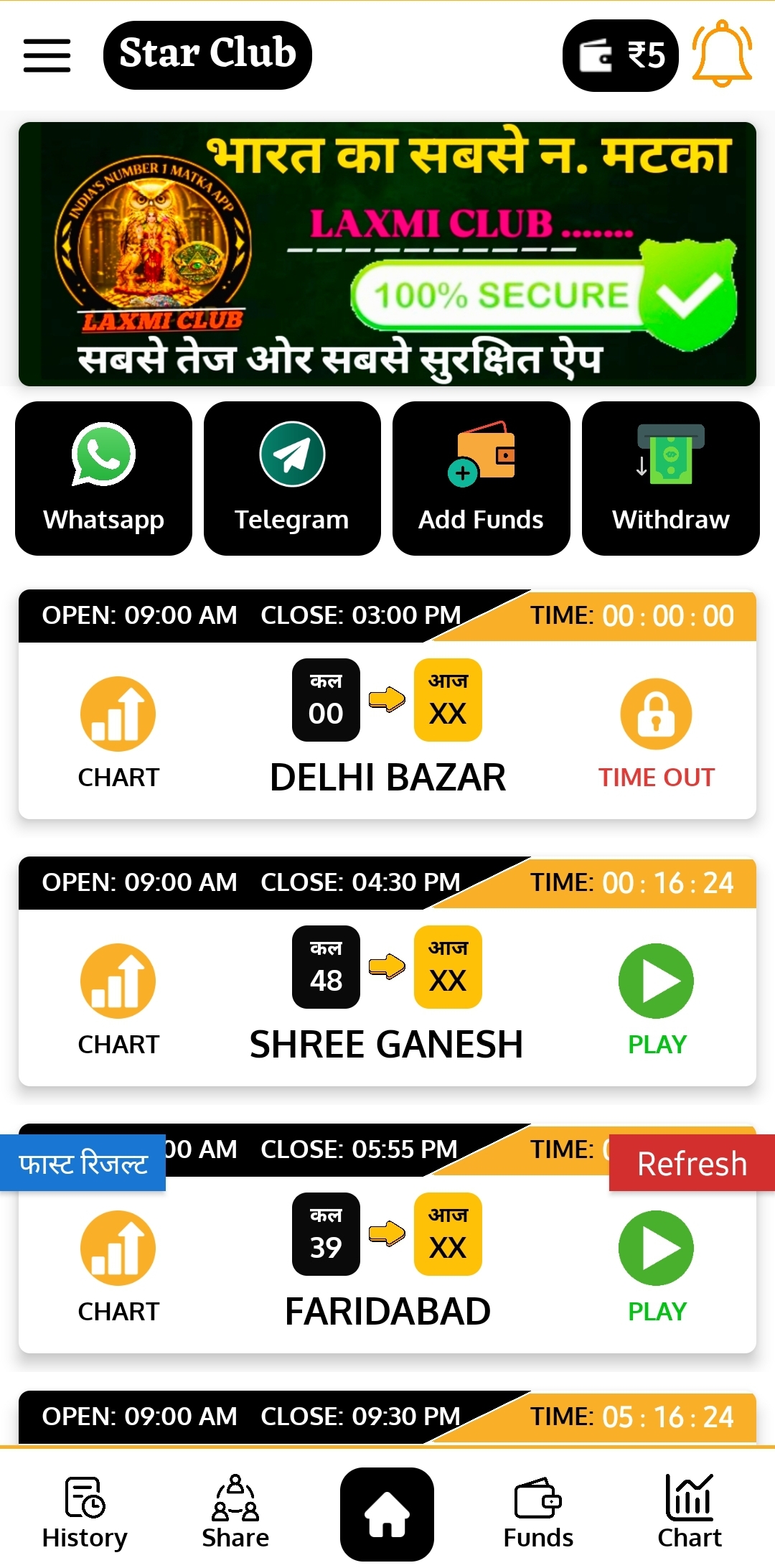
Task: Open the hamburger drawer menu
Action: (47, 55)
